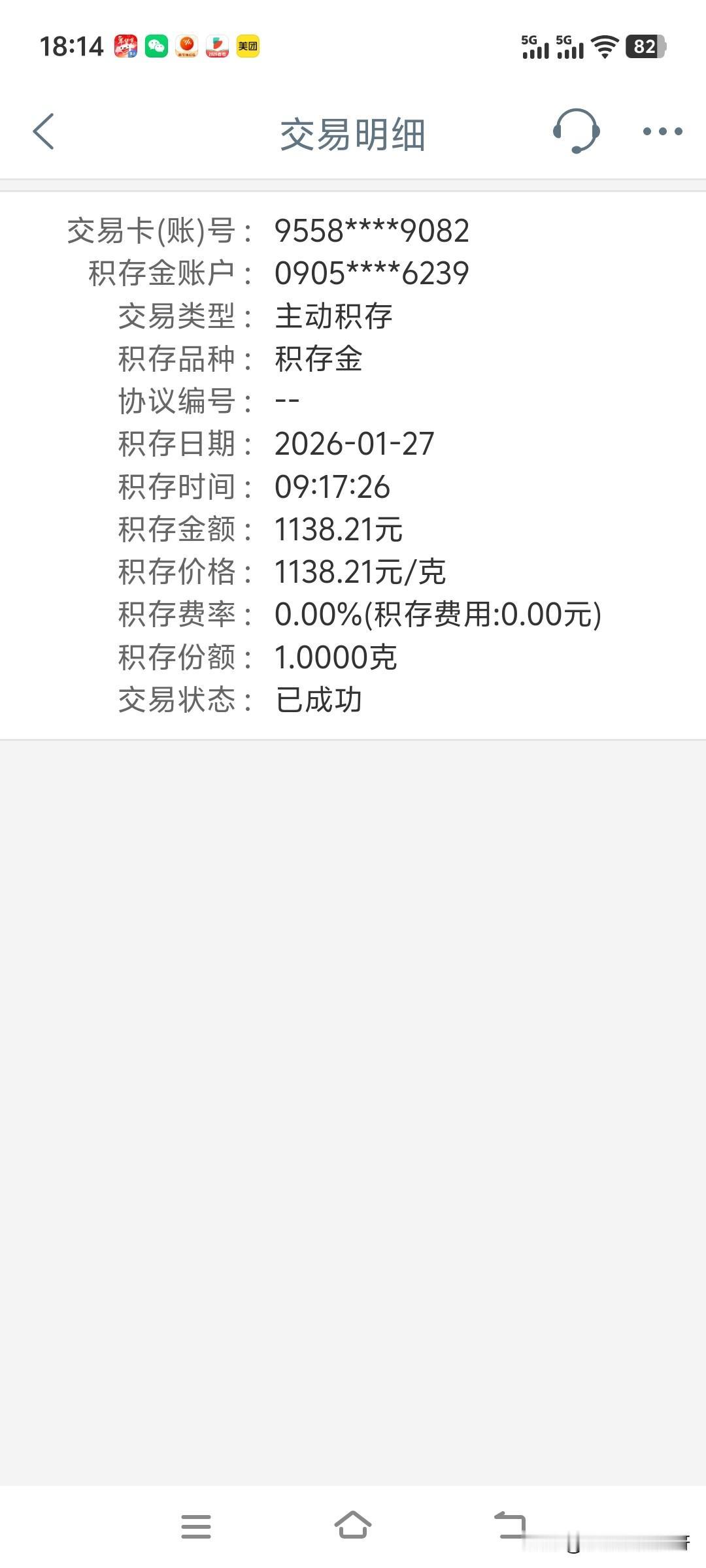Tap the Meituan (美团) icon in status bar
This screenshot has width=706, height=1568.
247,46
